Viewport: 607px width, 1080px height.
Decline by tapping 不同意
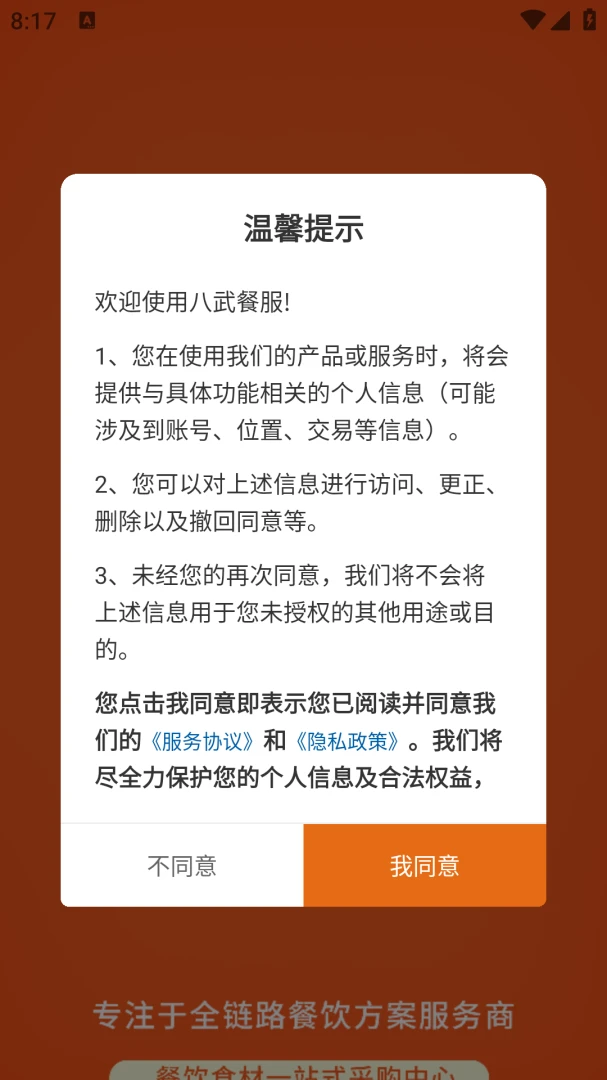(182, 865)
